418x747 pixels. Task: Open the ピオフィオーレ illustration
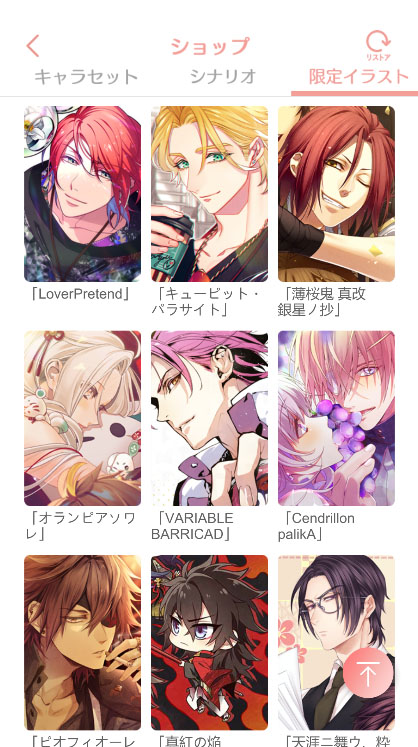pos(82,643)
